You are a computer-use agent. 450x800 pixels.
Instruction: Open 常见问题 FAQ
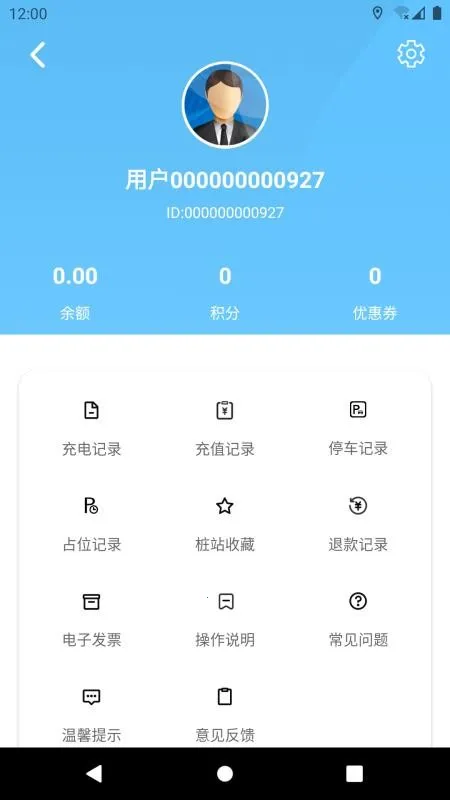pyautogui.click(x=358, y=619)
